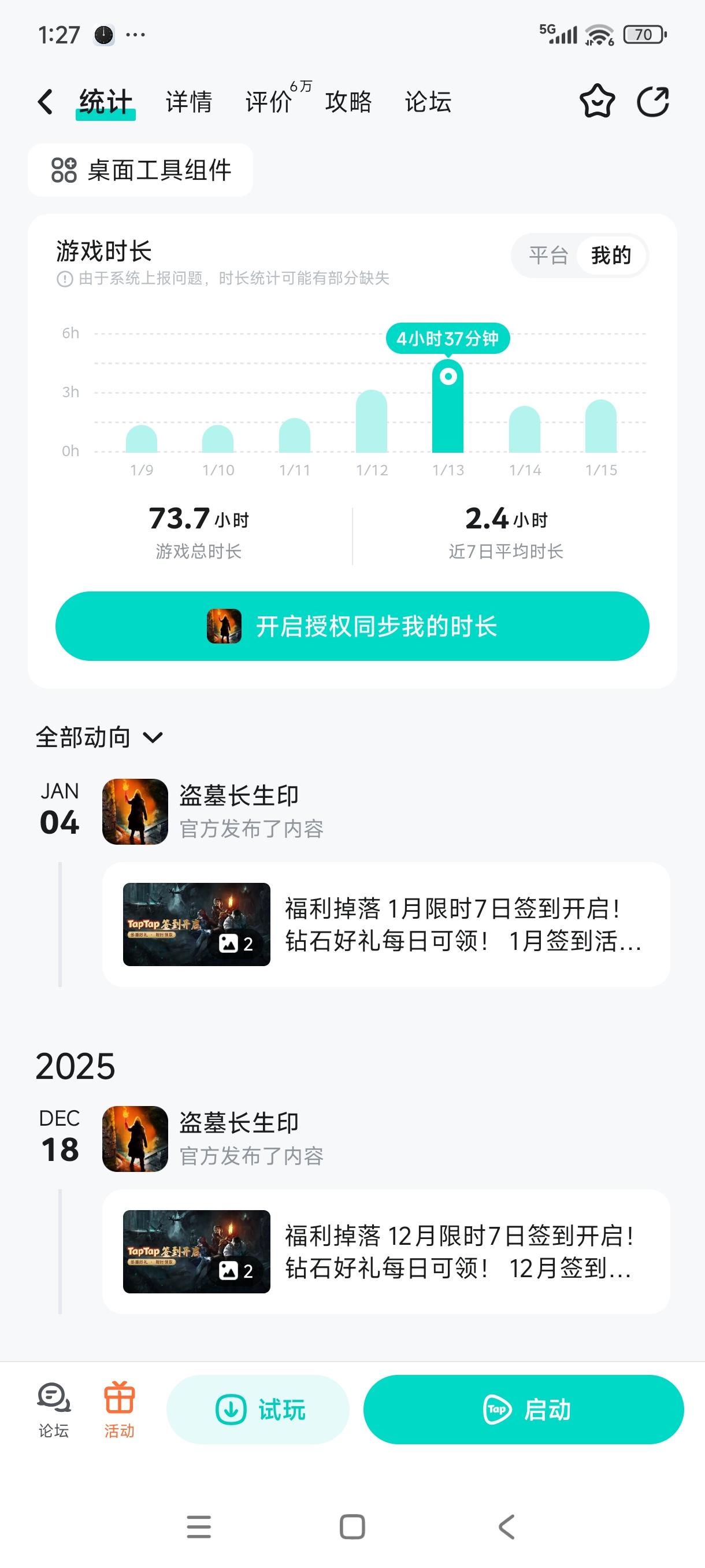The width and height of the screenshot is (705, 1568).
Task: Favorite this game with the star icon
Action: pos(597,102)
